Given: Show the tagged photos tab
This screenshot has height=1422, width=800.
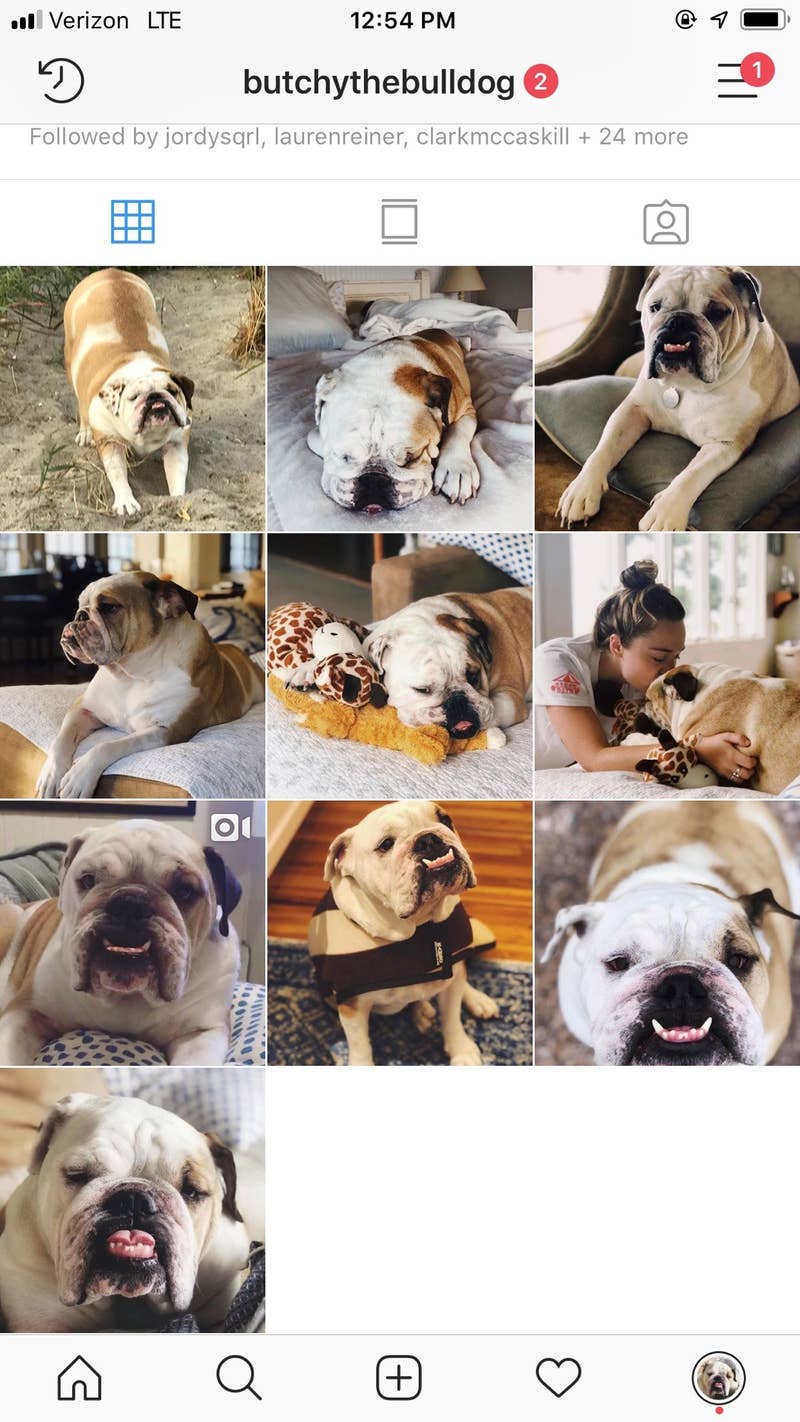Looking at the screenshot, I should pyautogui.click(x=666, y=223).
